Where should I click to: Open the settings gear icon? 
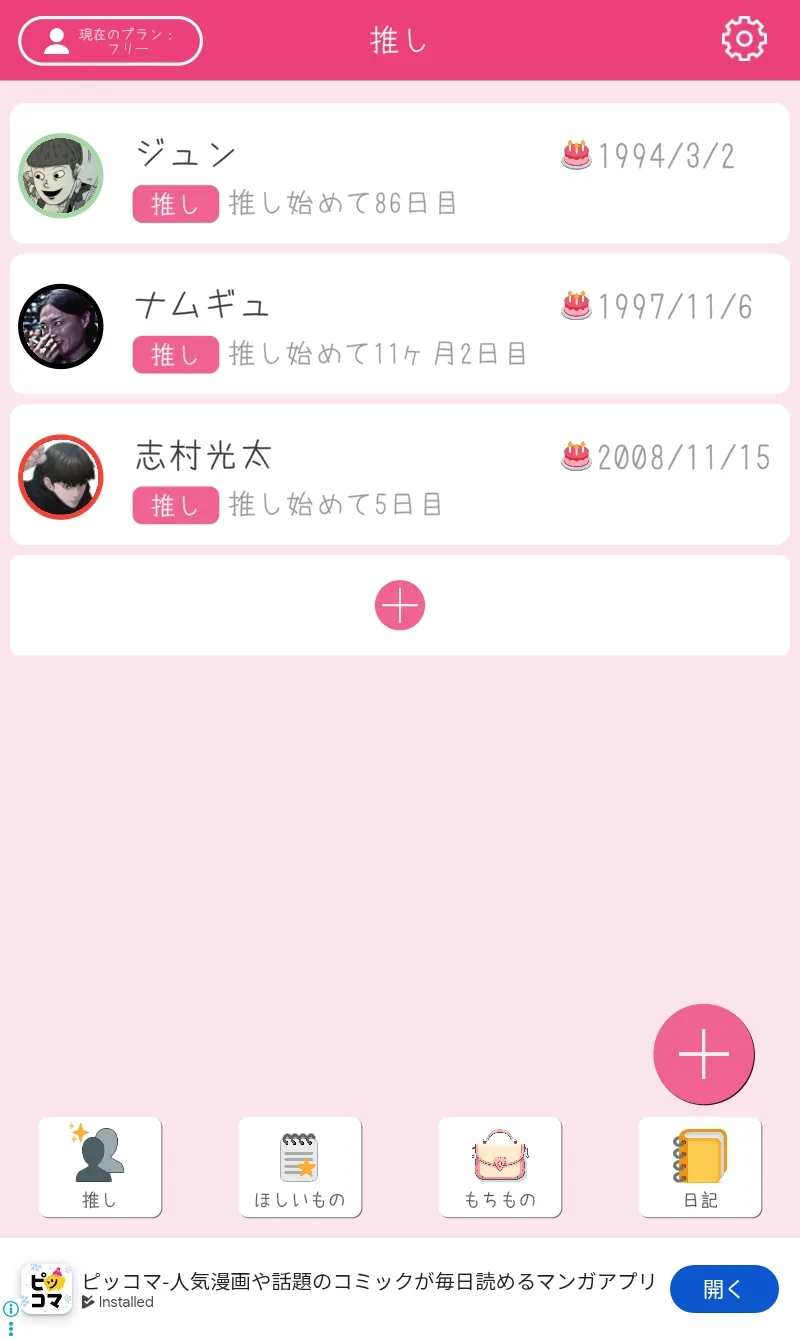[744, 40]
